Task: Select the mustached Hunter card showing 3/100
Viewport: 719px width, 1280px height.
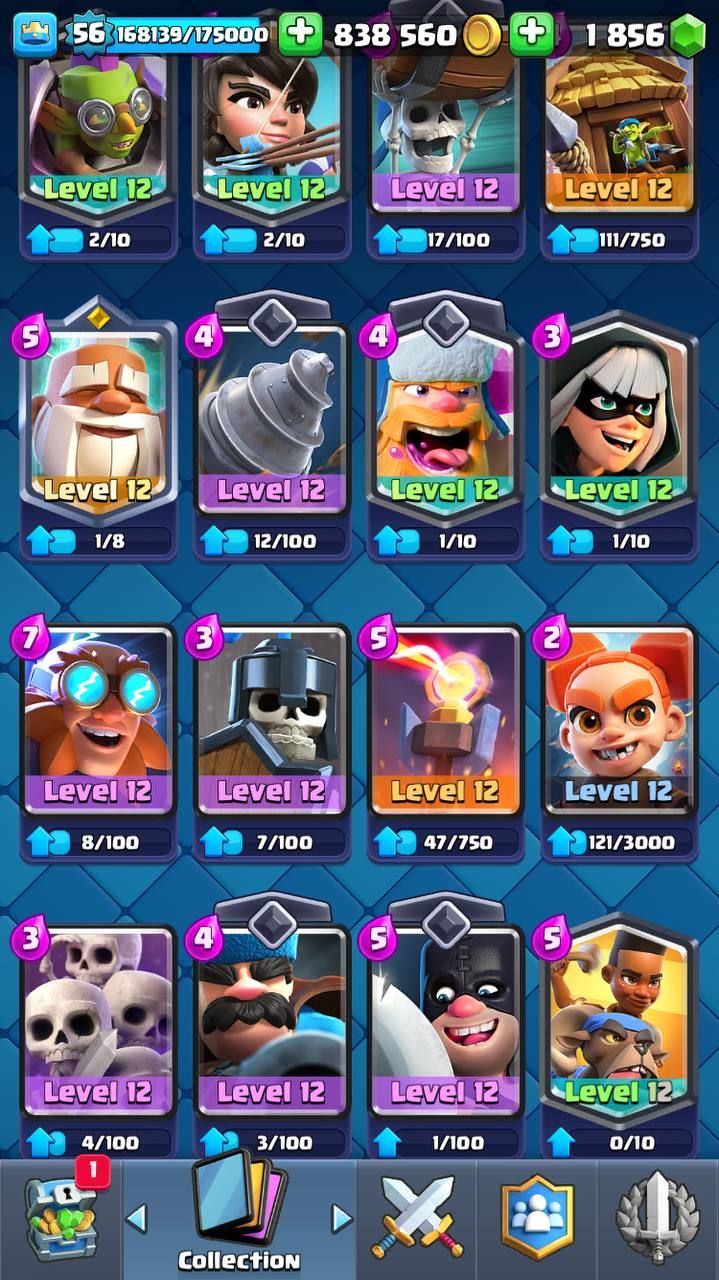Action: coord(272,1030)
